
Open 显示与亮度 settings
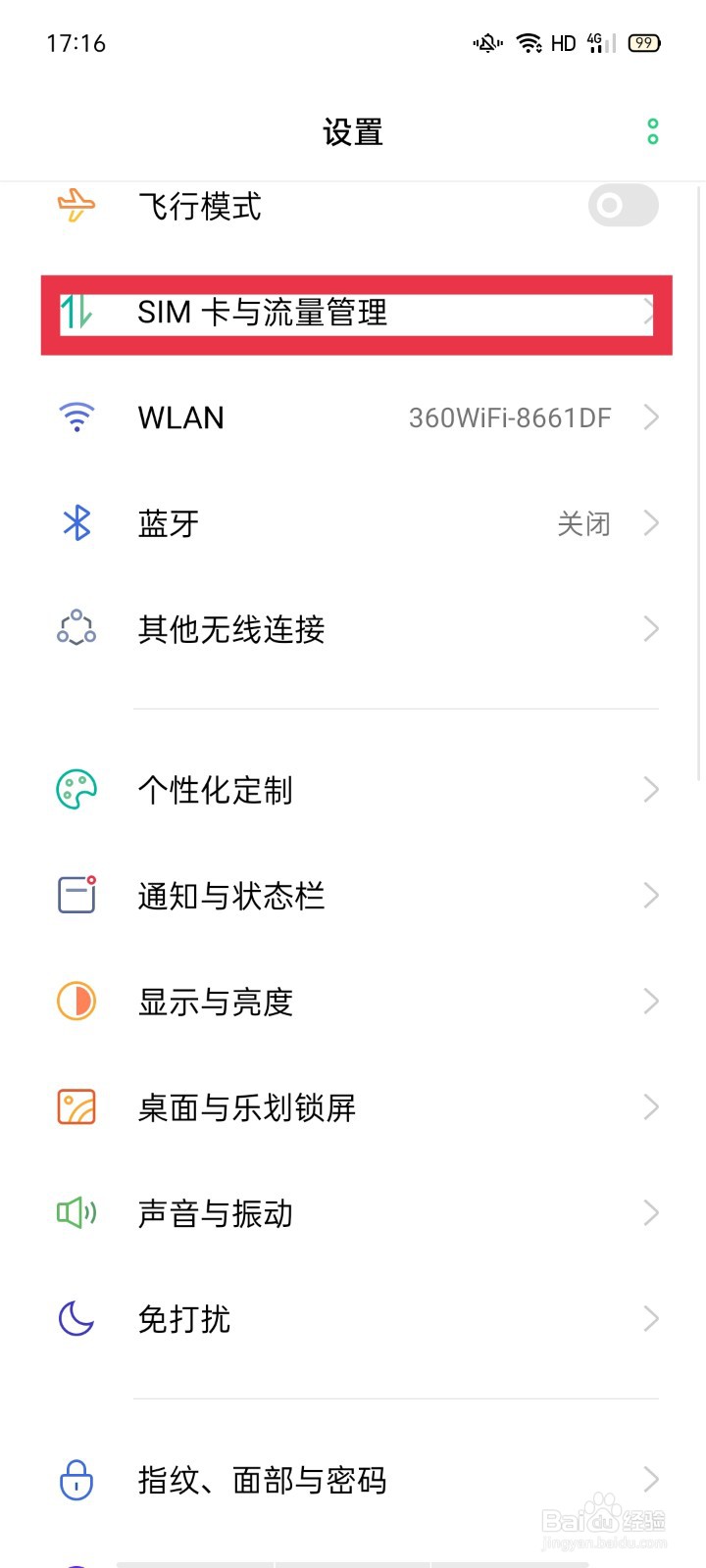click(x=353, y=1002)
